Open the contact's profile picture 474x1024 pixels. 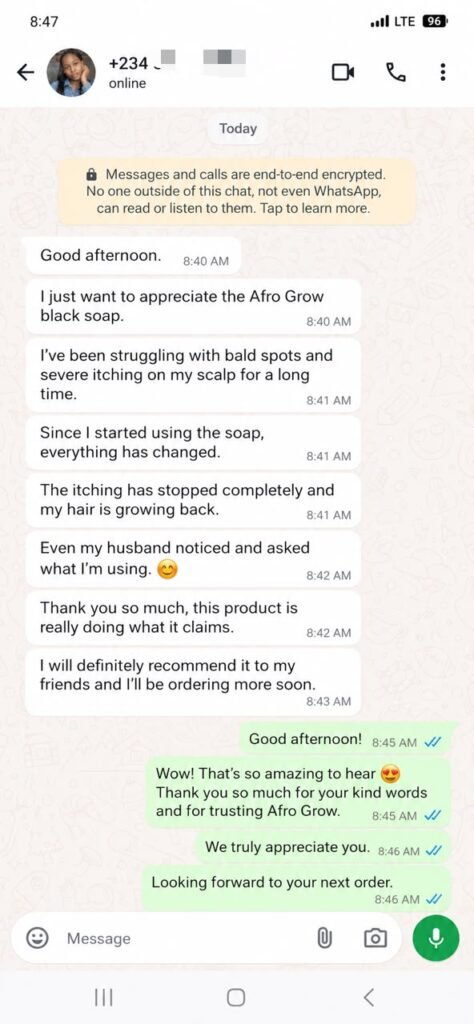point(71,72)
